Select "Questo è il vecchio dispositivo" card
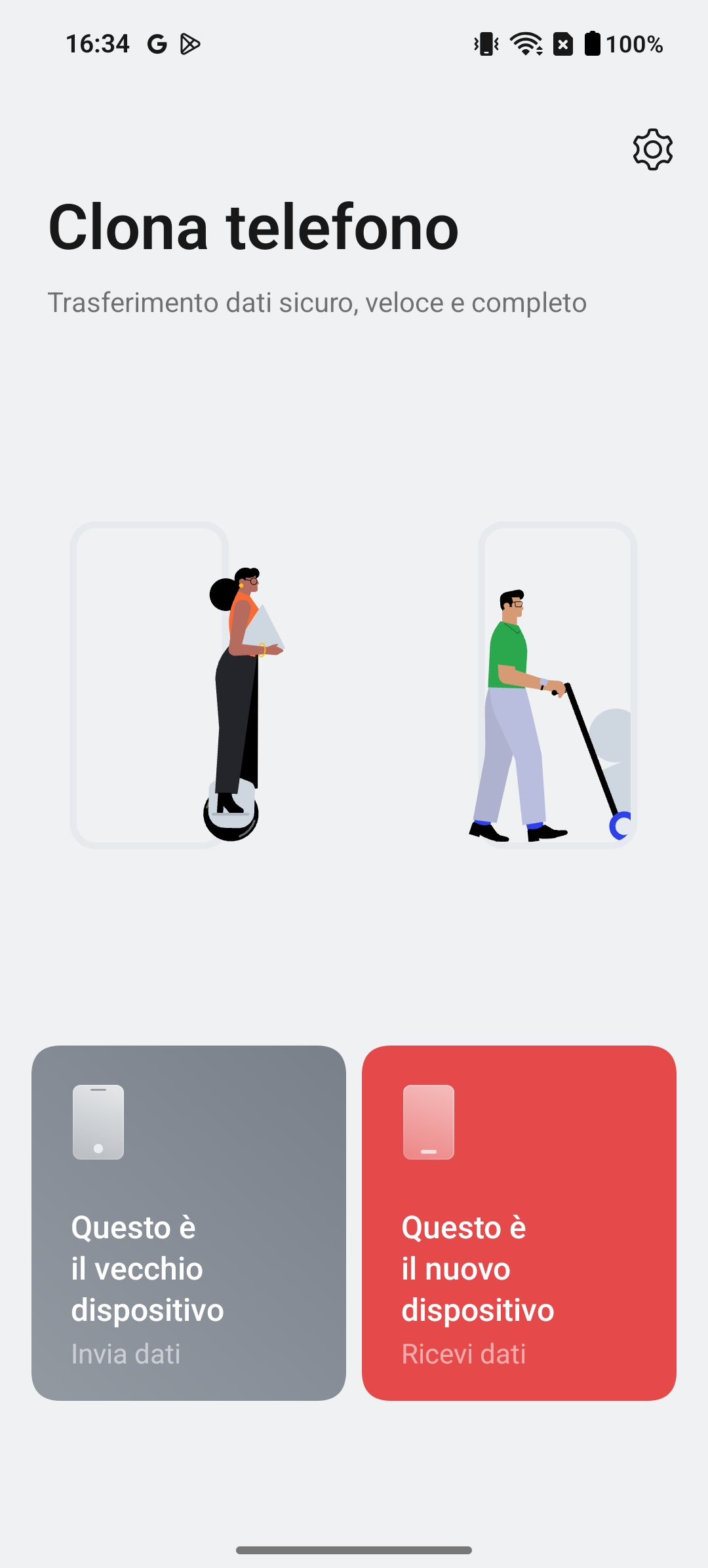Image resolution: width=708 pixels, height=1568 pixels. 189,1223
